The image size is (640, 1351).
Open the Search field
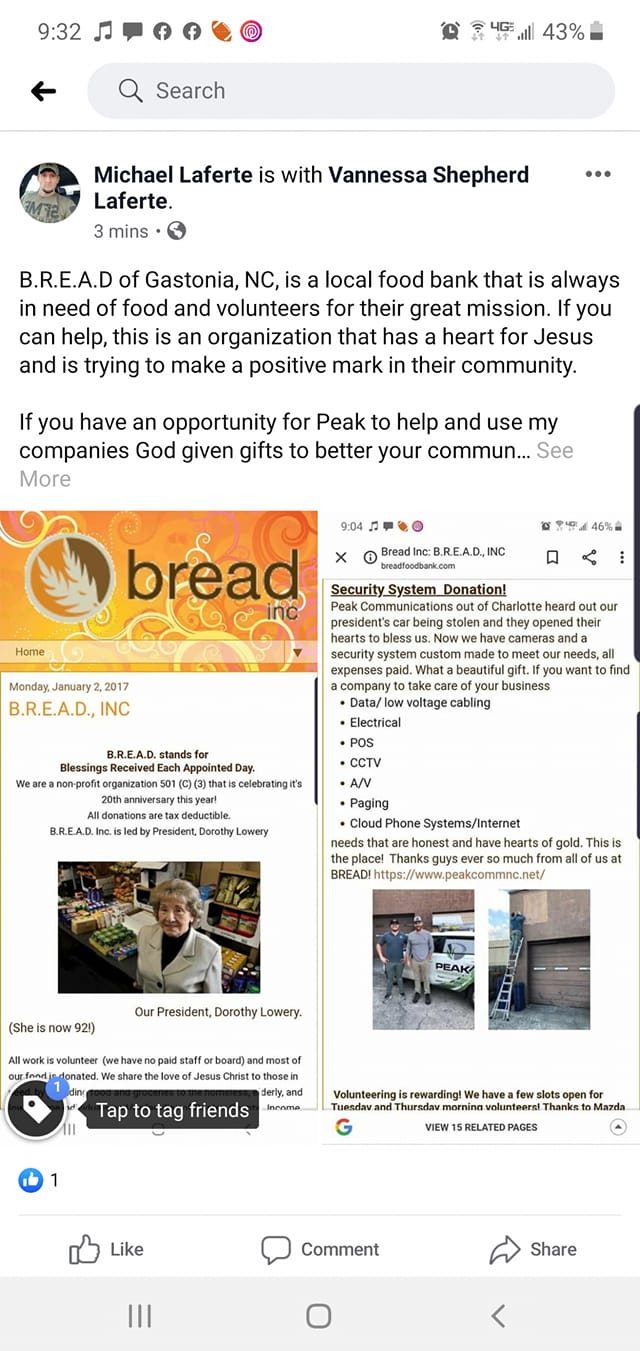[x=351, y=91]
